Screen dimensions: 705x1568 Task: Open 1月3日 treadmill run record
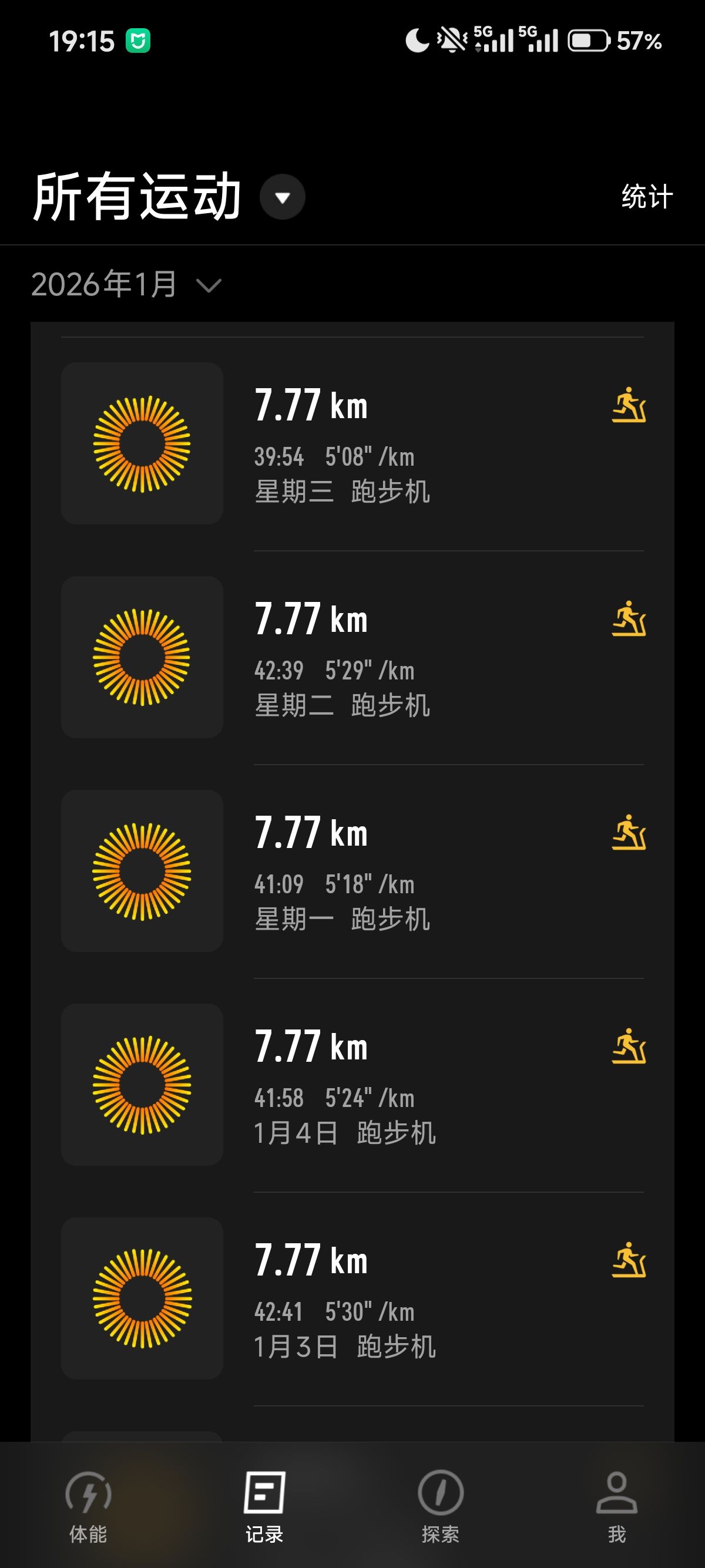pyautogui.click(x=352, y=1298)
